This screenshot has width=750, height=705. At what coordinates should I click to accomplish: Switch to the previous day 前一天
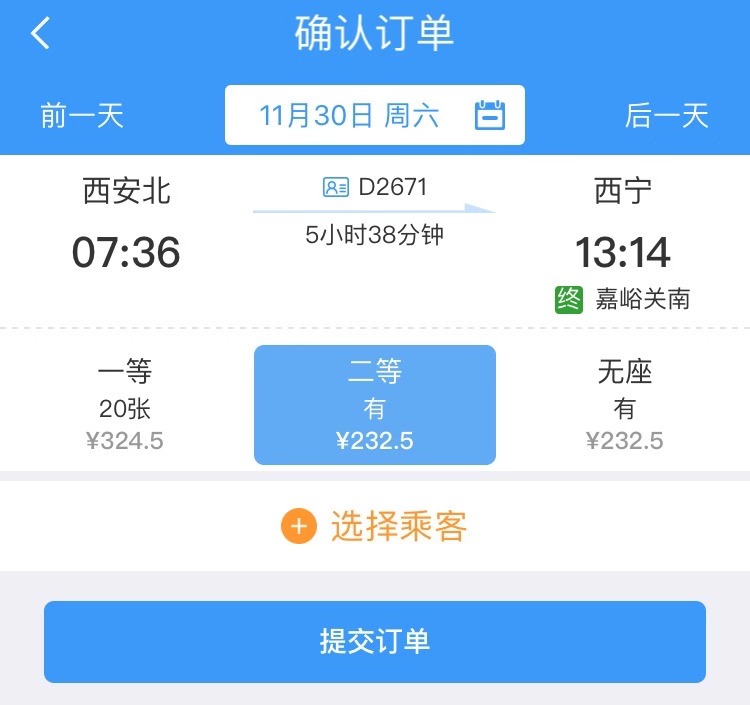(x=82, y=116)
